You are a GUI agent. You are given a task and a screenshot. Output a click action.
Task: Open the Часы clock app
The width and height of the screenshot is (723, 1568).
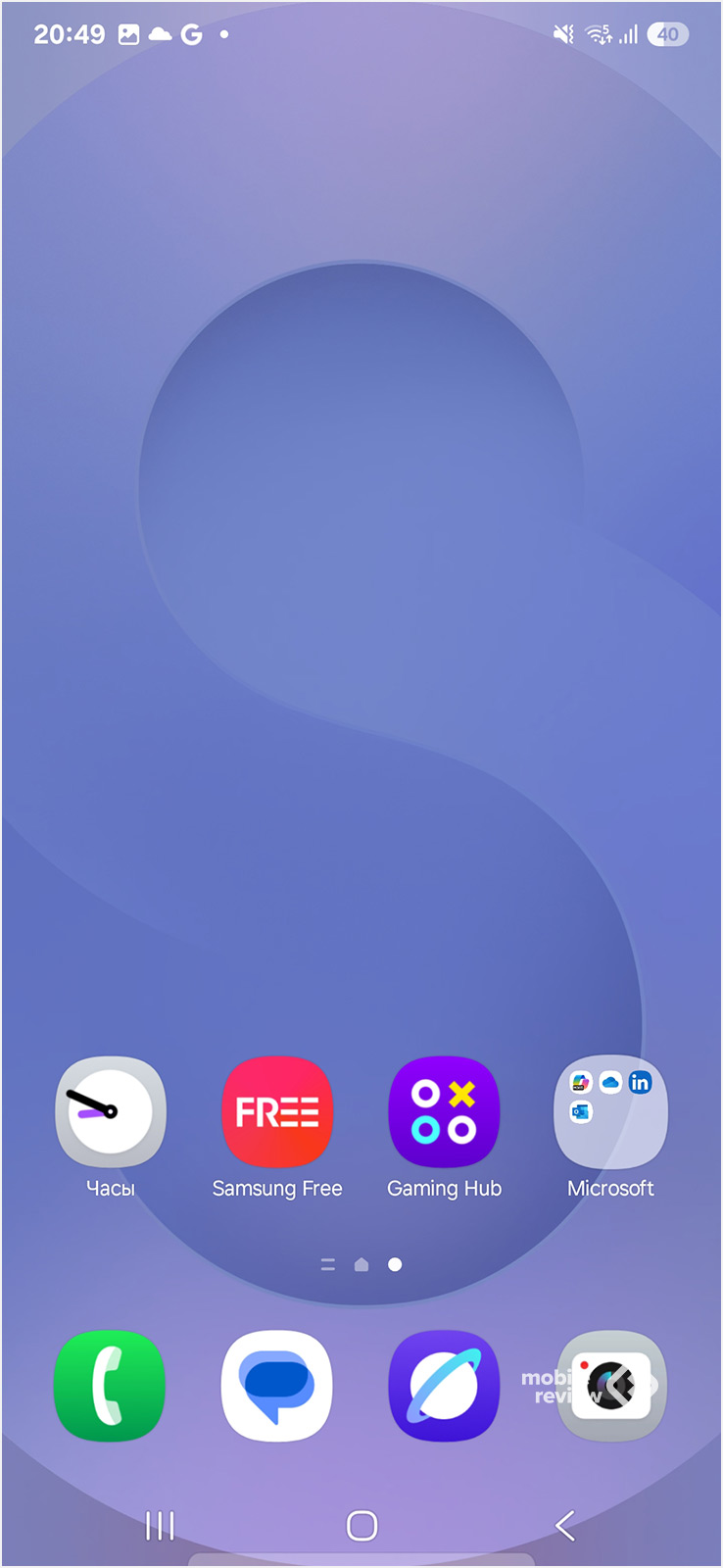[111, 1112]
